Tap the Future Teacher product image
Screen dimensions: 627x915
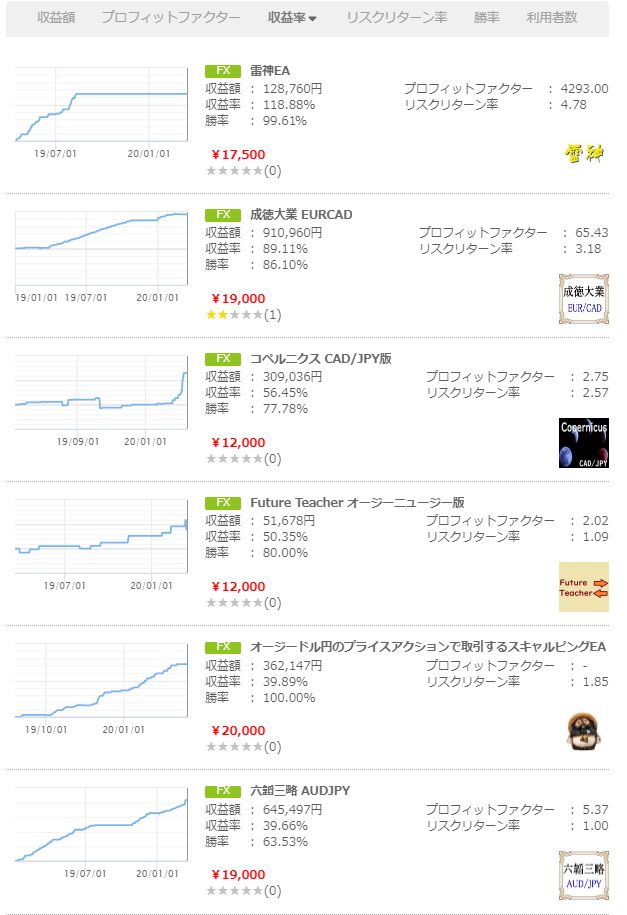coord(583,587)
